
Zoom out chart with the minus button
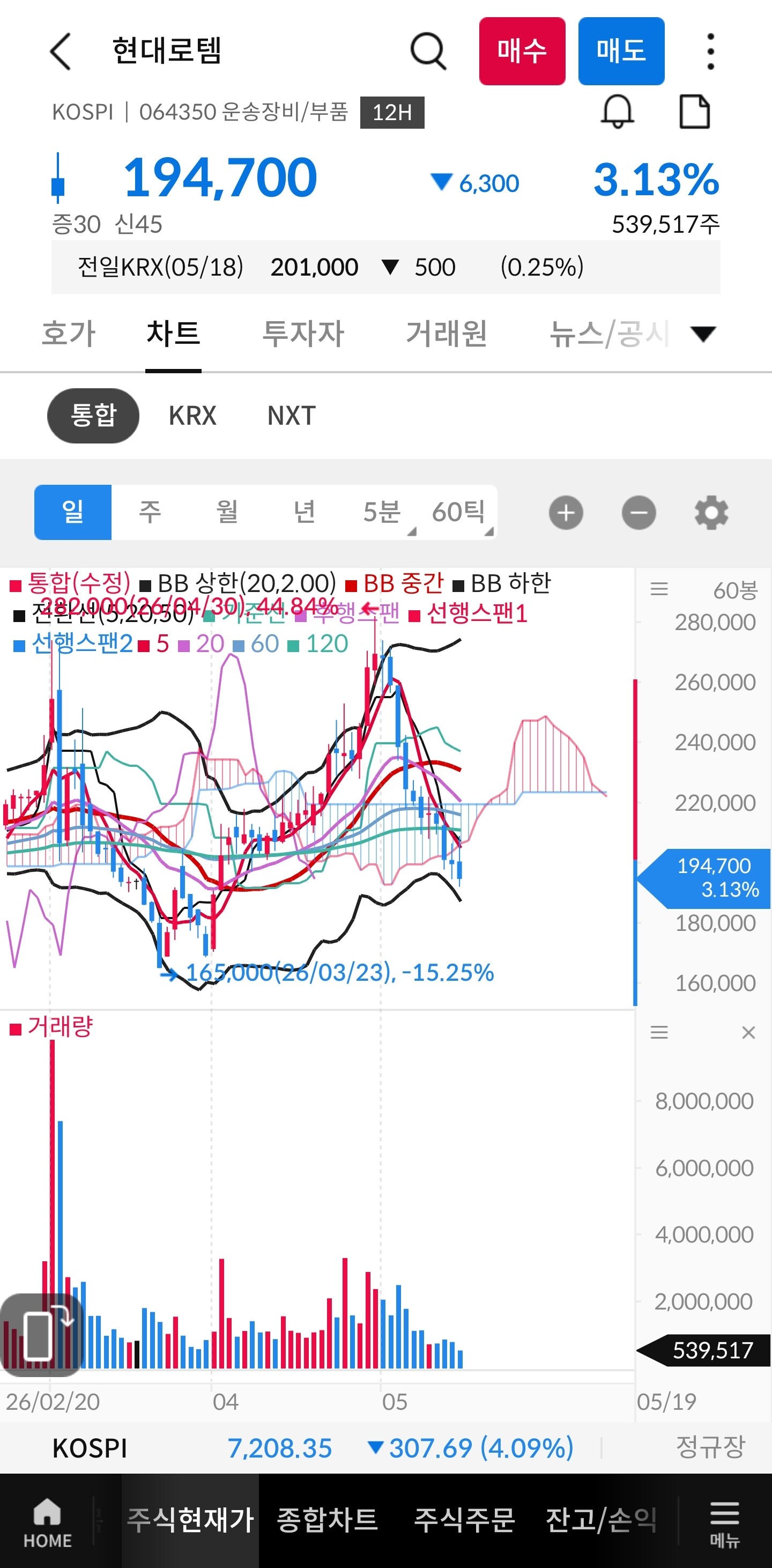pos(639,513)
